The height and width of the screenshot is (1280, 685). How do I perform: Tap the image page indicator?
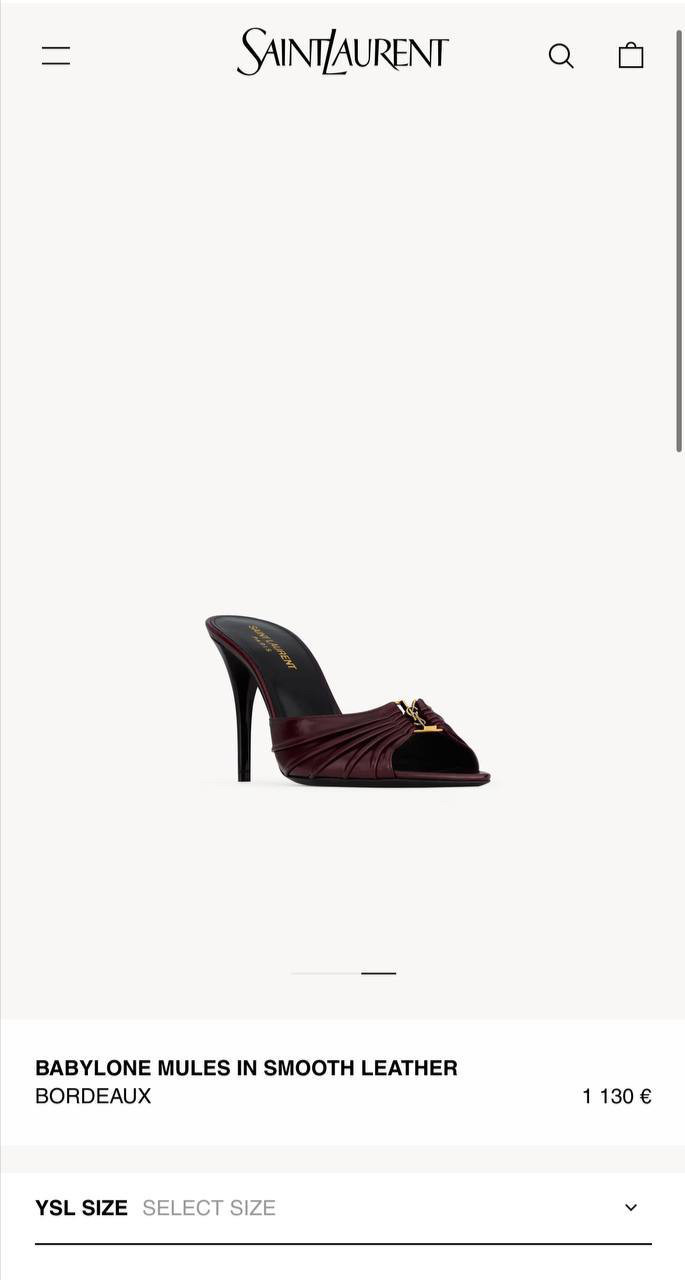tap(343, 973)
